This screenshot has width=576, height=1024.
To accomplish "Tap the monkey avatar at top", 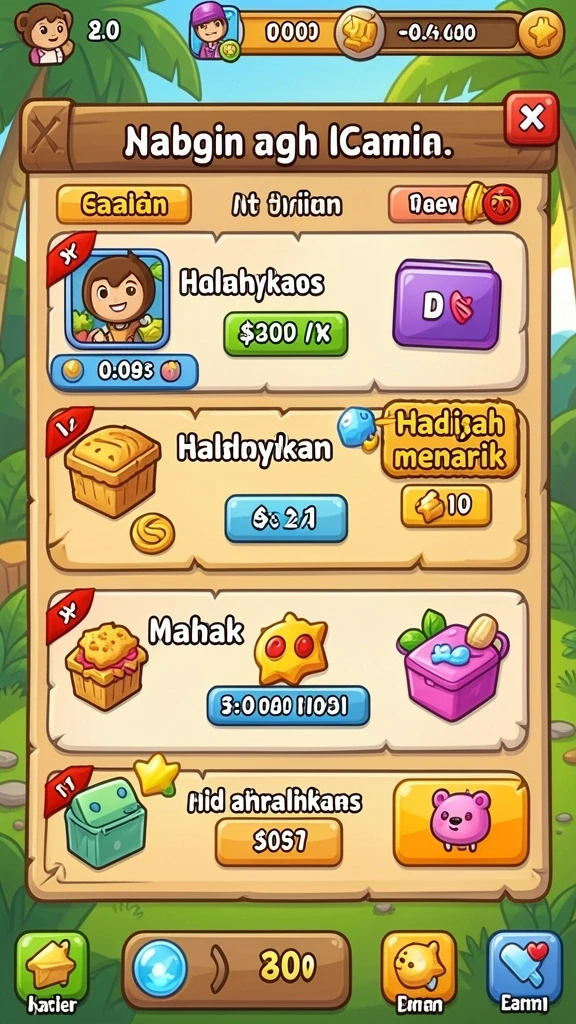I will click(44, 33).
